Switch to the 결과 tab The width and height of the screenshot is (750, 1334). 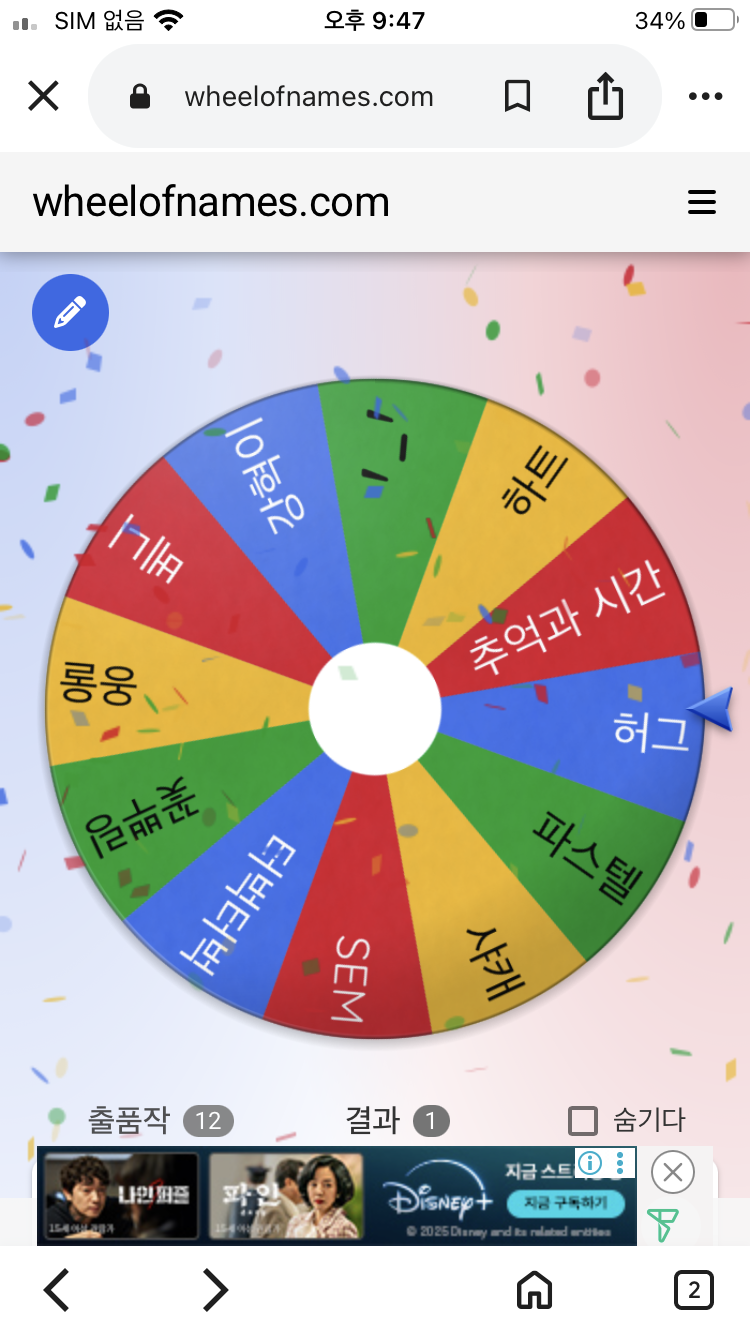click(x=372, y=1120)
